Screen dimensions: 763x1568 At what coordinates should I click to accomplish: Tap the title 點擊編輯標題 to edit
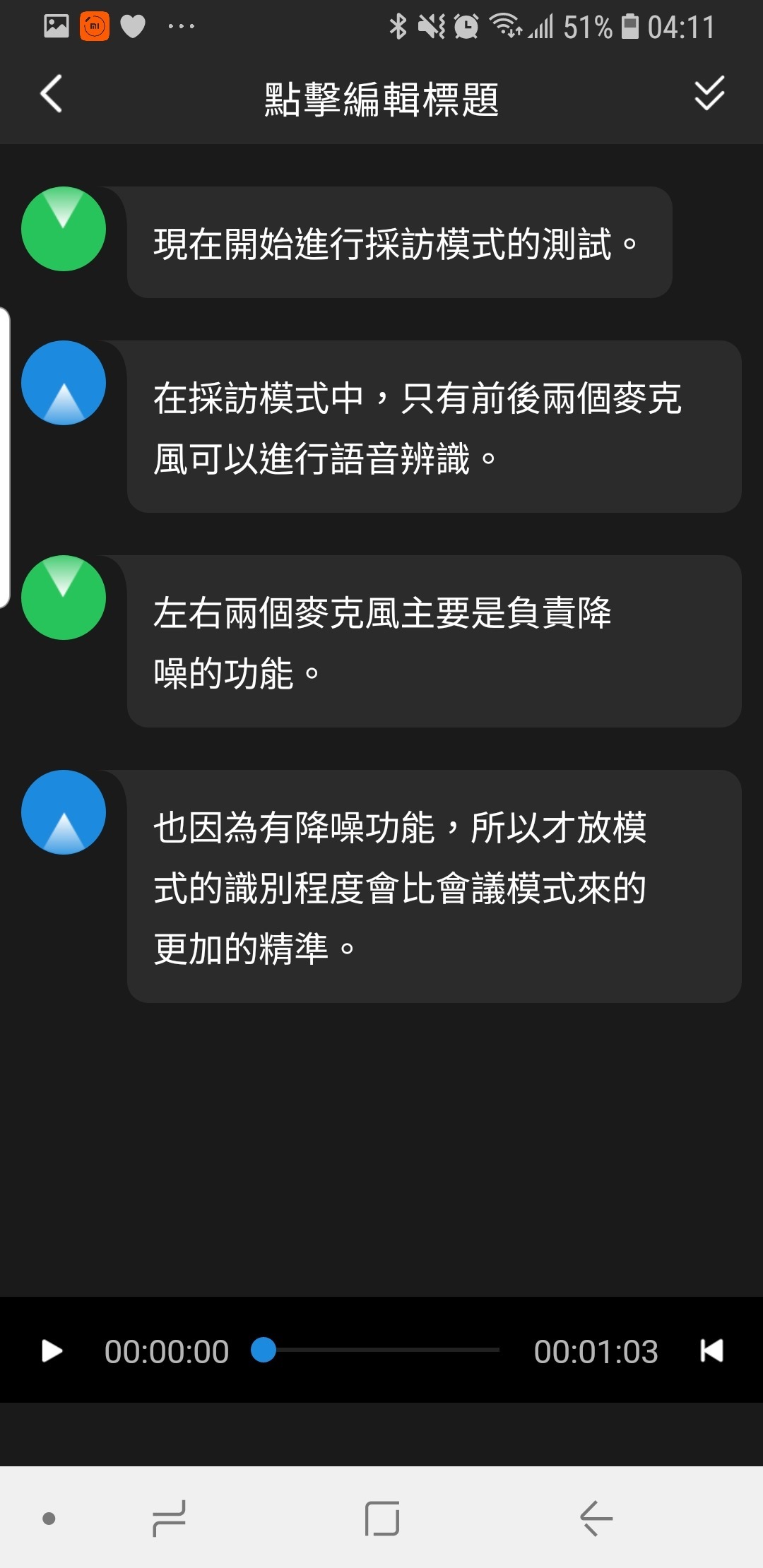coord(381,99)
